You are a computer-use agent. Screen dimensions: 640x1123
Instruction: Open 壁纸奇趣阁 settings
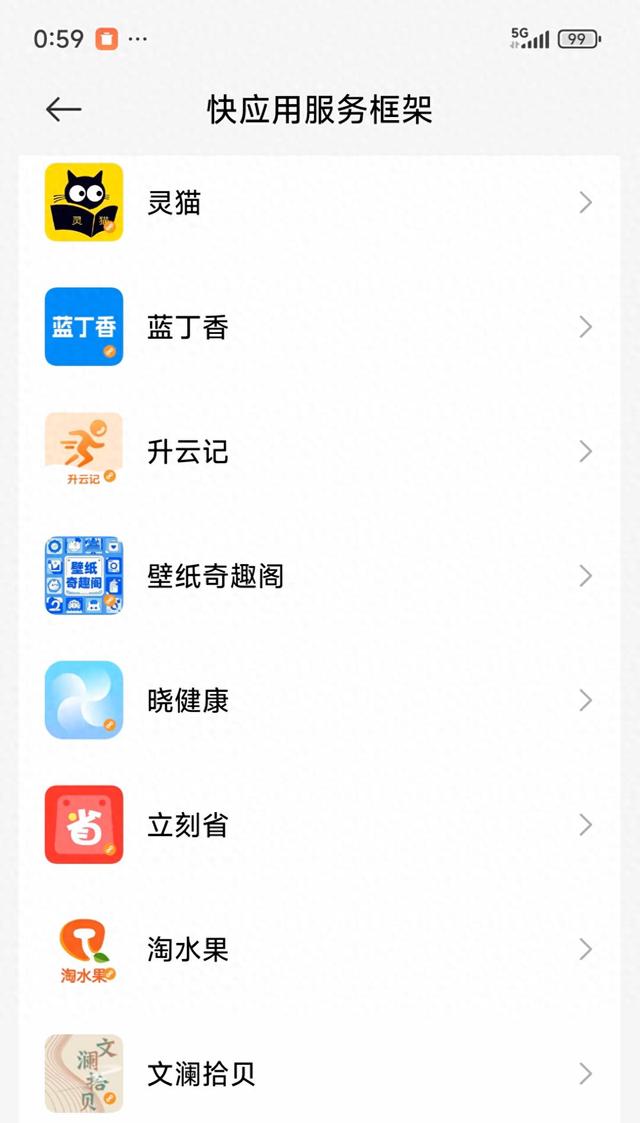pos(320,576)
